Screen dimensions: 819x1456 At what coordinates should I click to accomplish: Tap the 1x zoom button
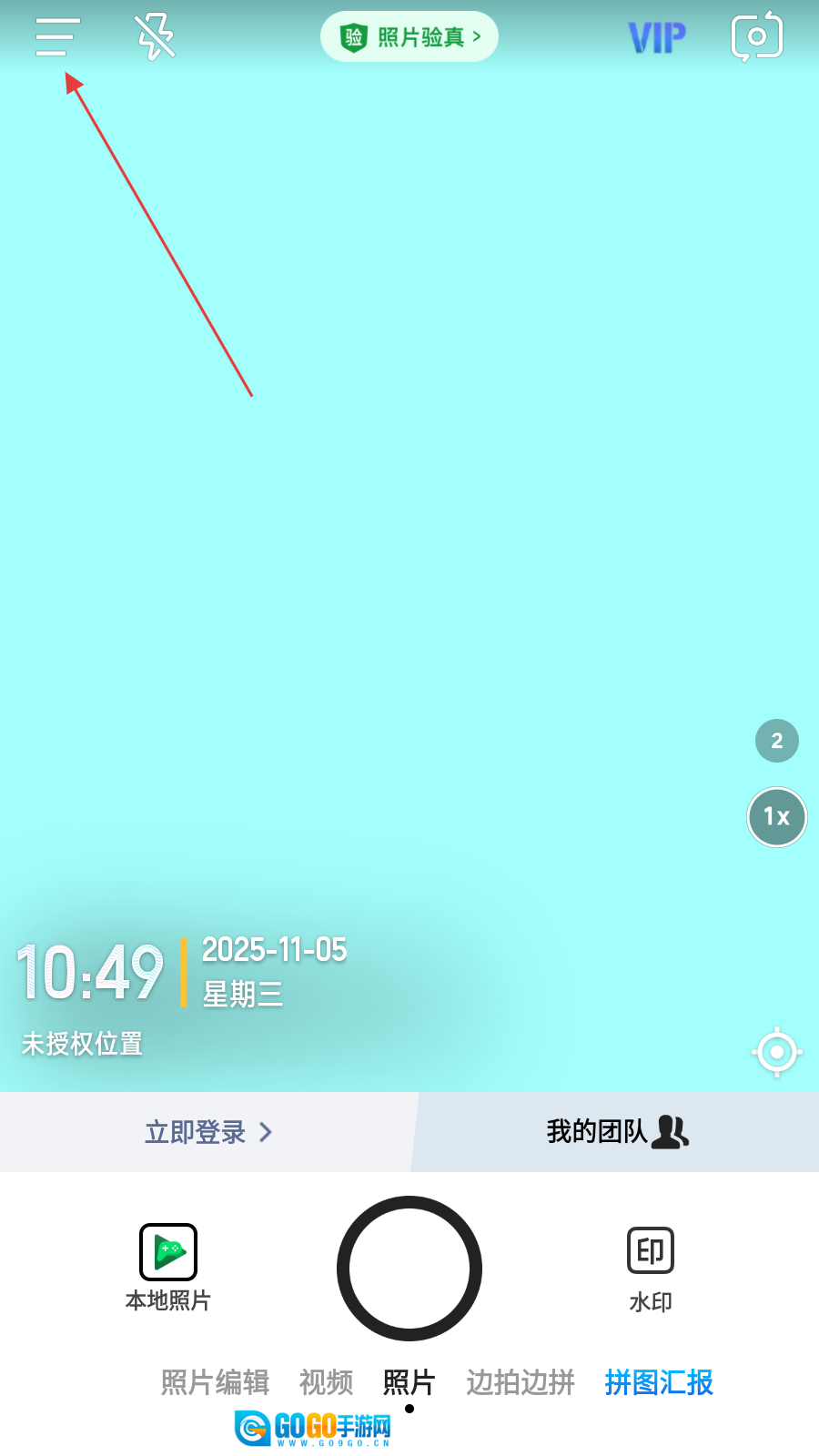[776, 816]
